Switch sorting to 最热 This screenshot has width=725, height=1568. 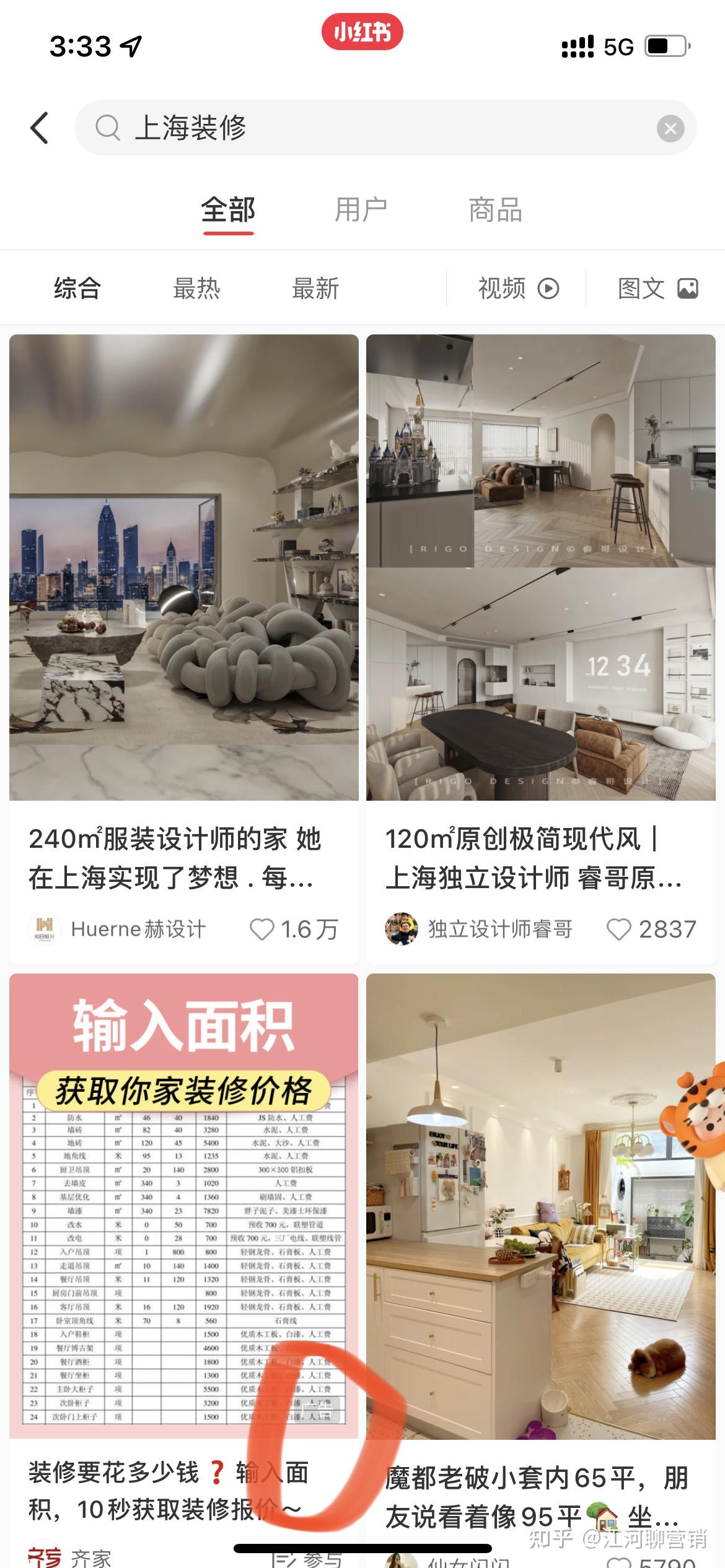197,288
